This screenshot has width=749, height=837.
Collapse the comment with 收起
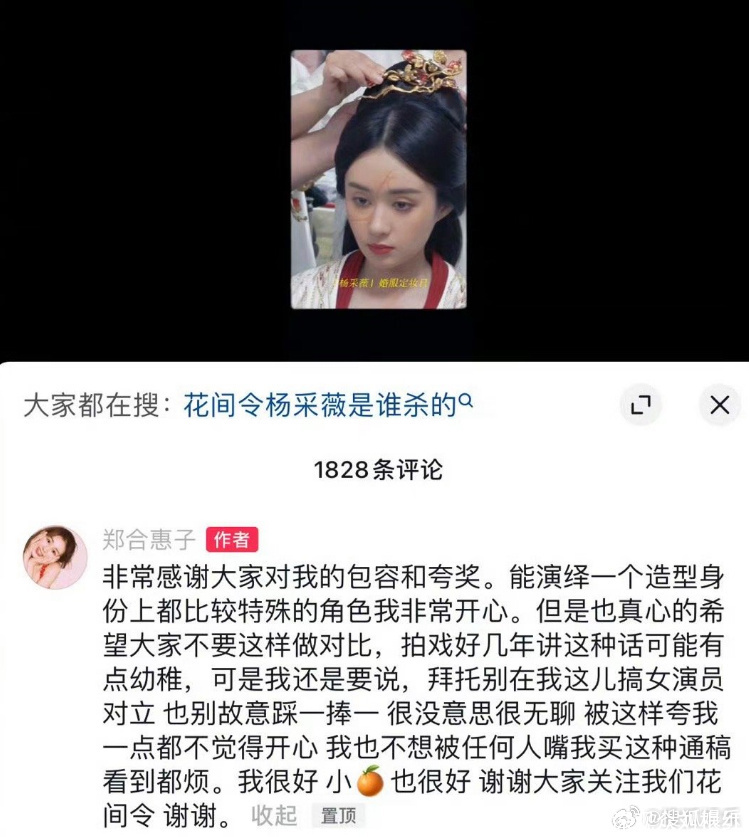tap(274, 814)
